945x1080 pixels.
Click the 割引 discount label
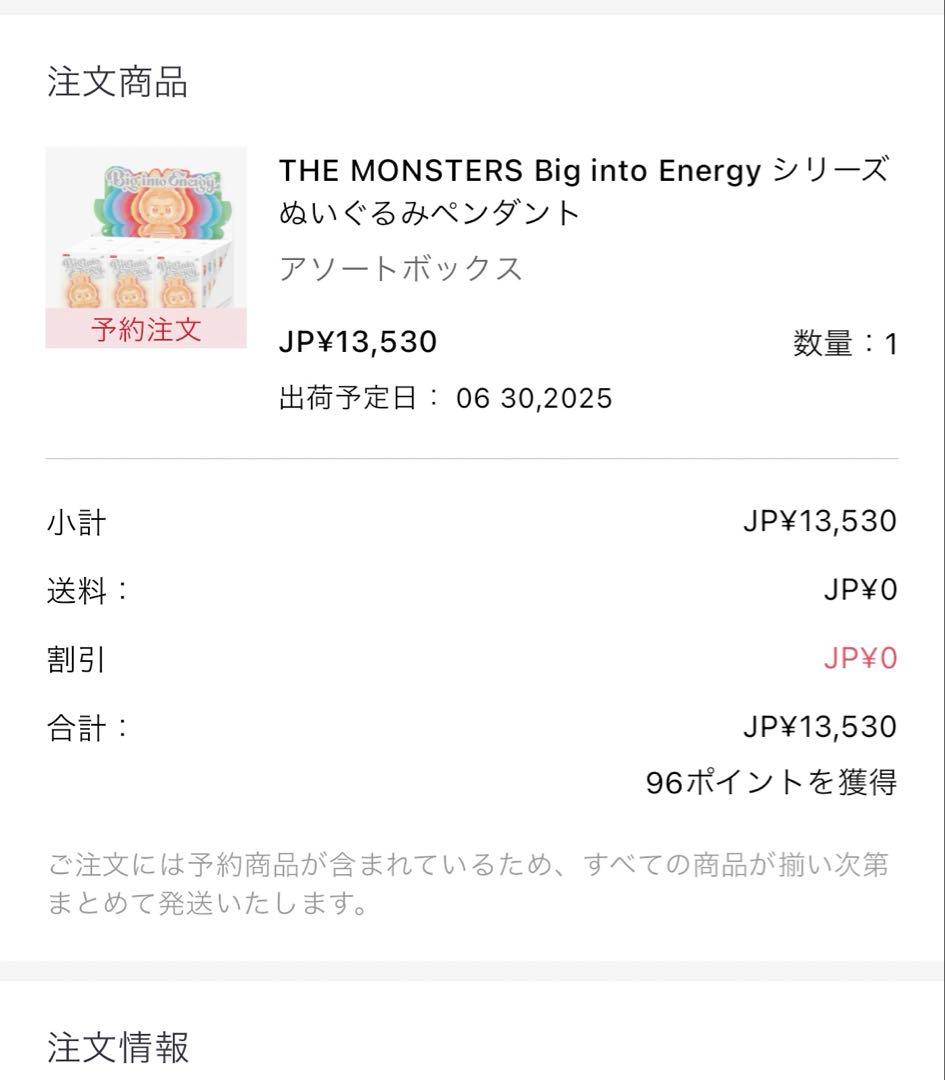[72, 658]
